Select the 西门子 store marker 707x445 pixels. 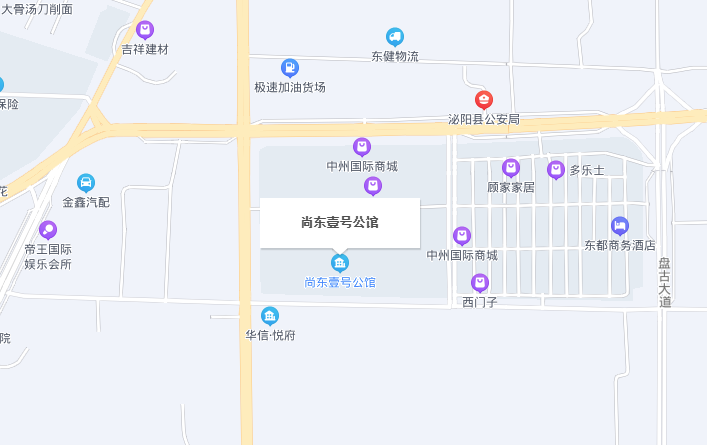click(480, 283)
